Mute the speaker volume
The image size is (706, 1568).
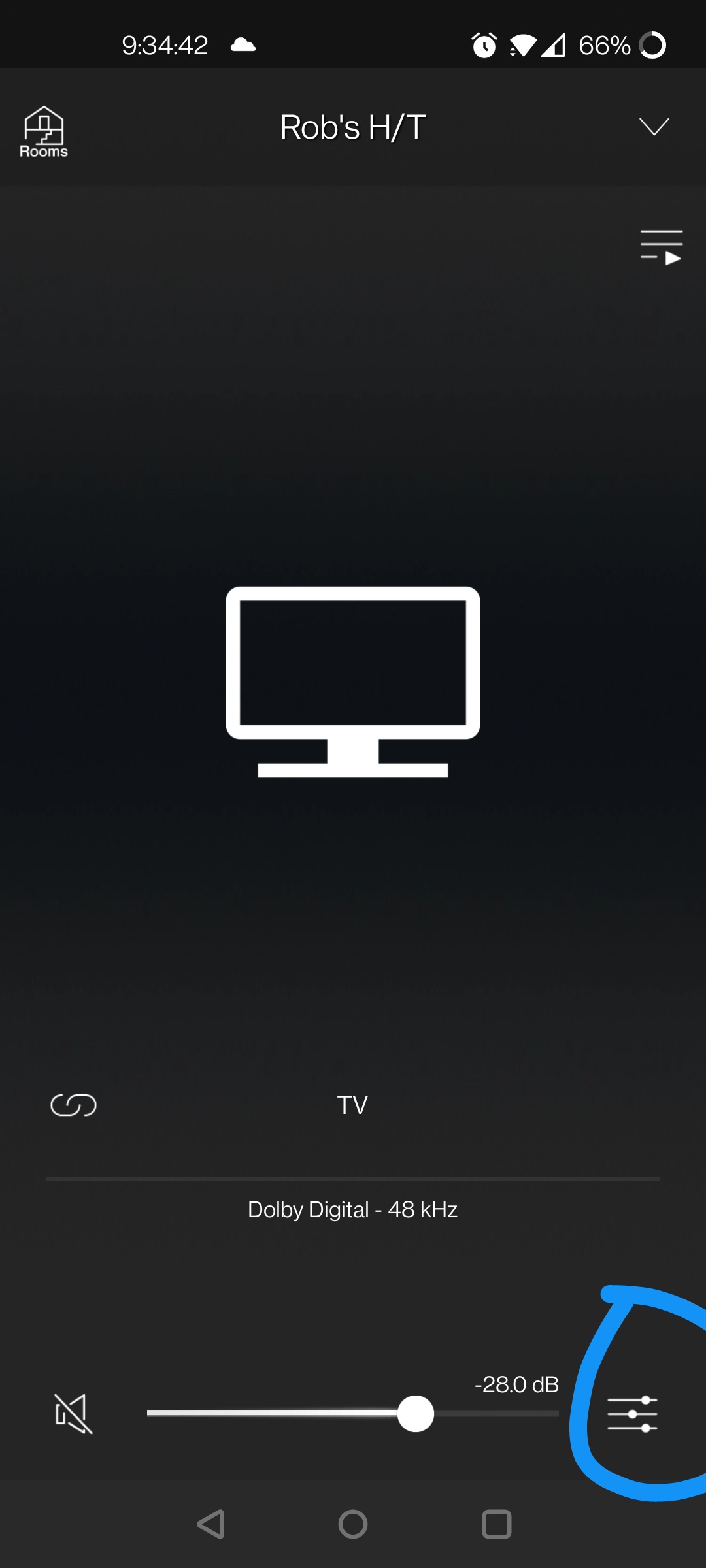click(x=73, y=1414)
